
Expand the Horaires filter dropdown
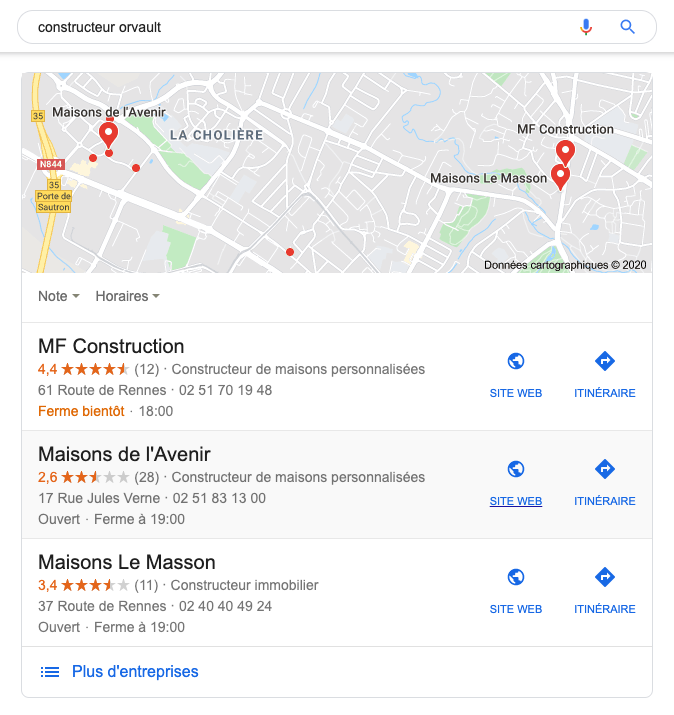point(127,296)
